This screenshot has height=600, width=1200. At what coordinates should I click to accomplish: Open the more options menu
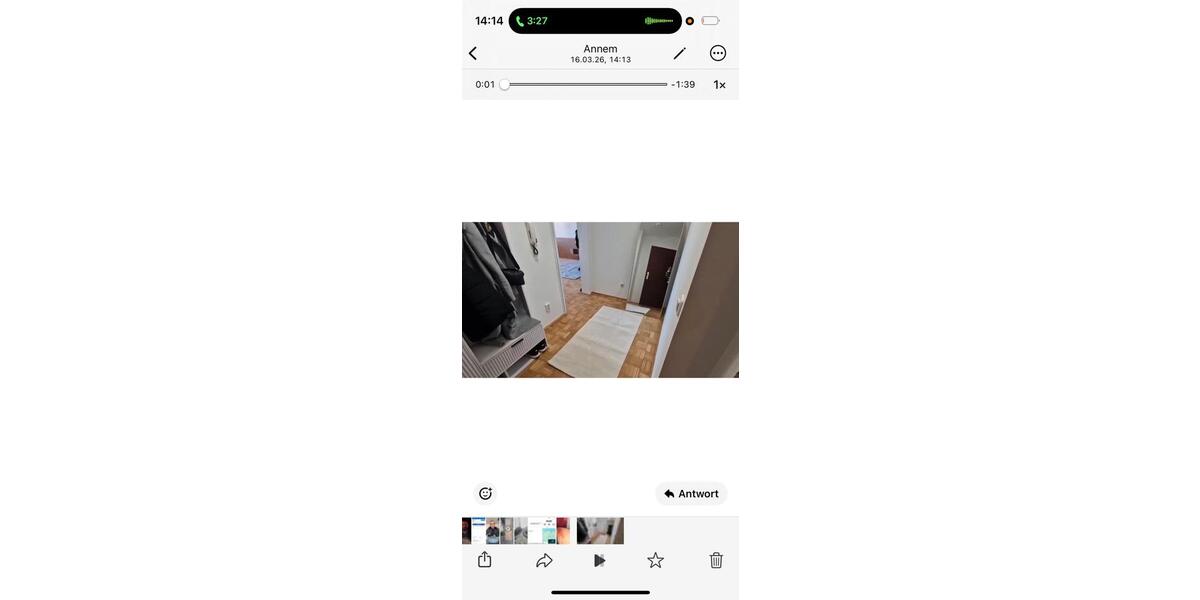point(718,53)
